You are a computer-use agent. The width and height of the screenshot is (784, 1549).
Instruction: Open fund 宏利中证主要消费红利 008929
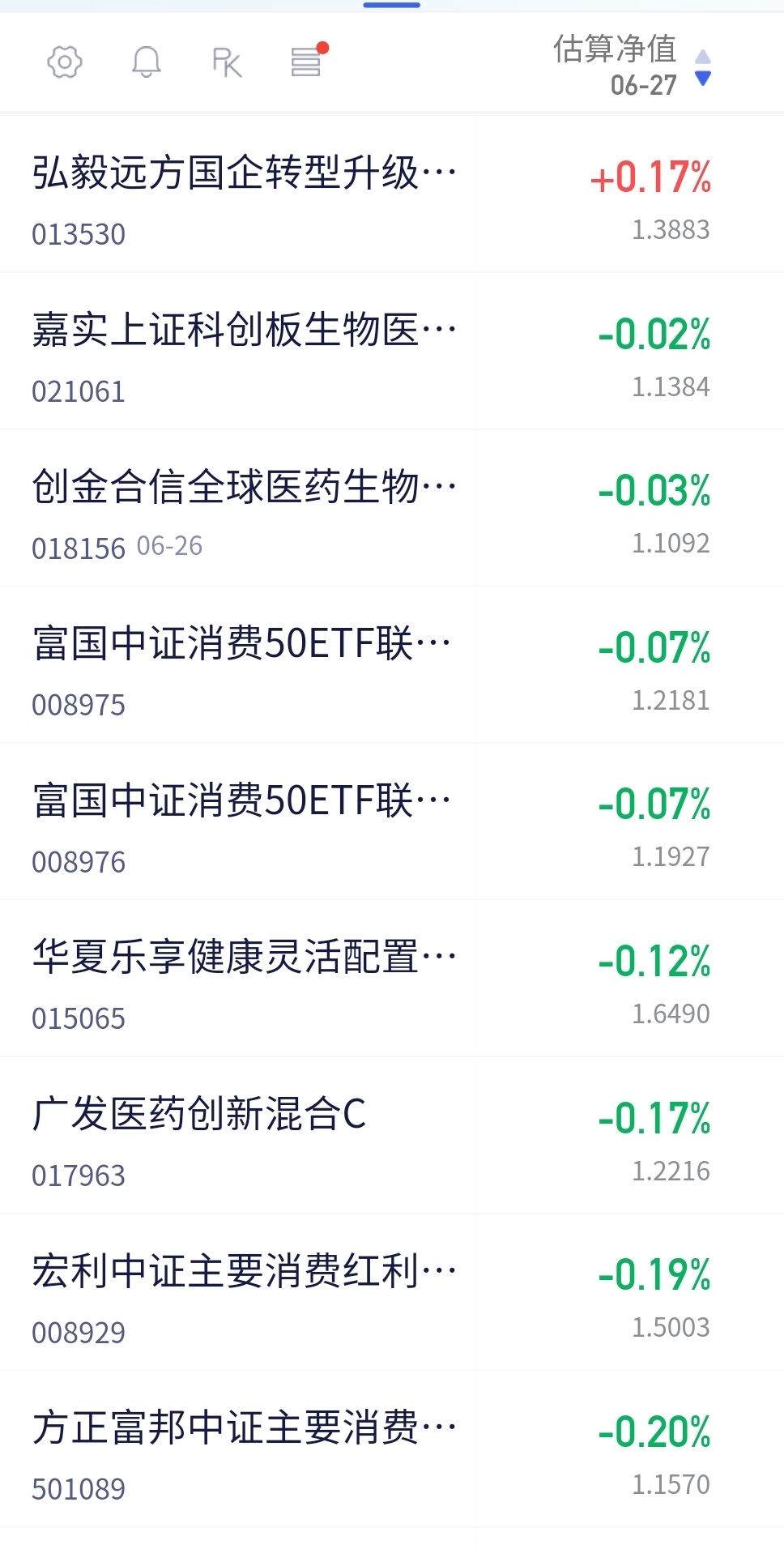[392, 1292]
